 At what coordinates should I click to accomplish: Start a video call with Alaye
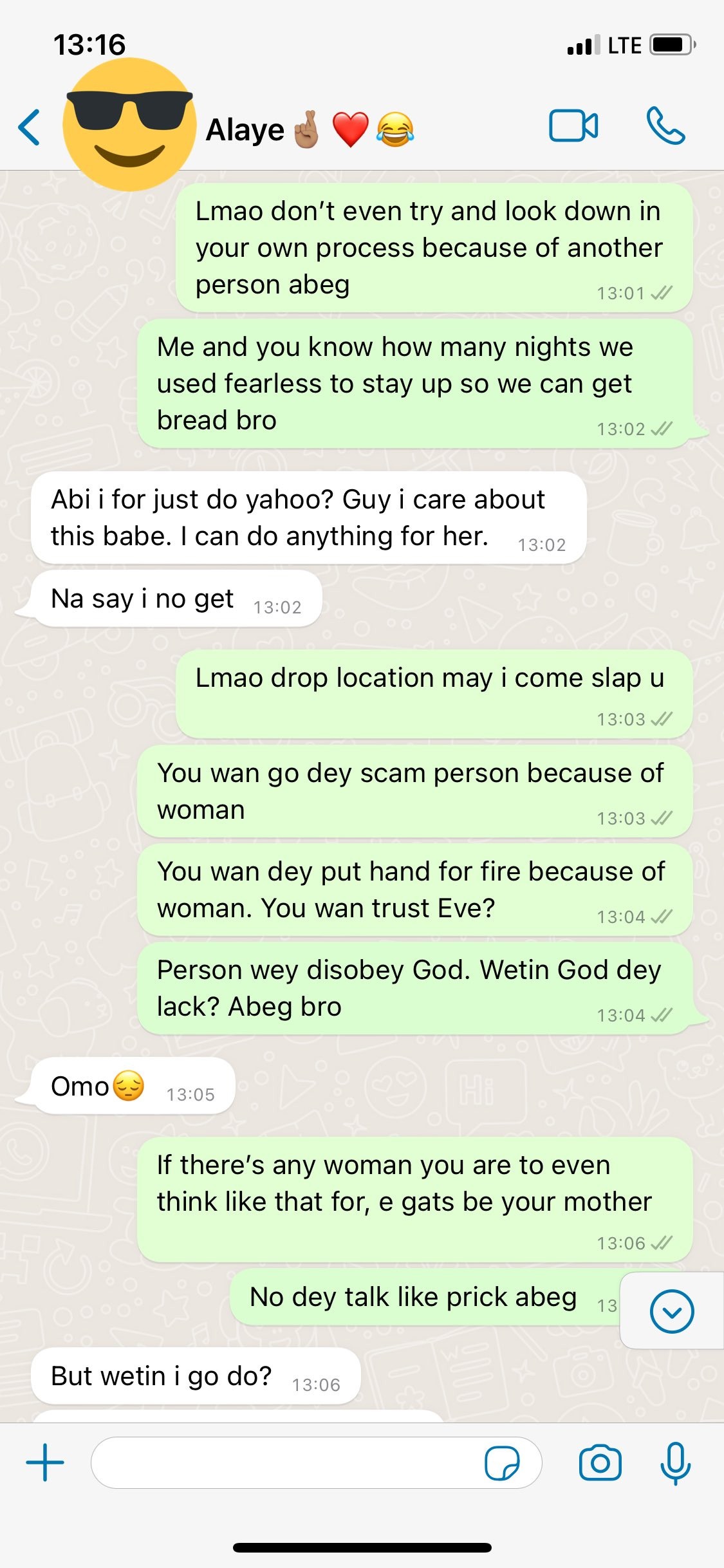(x=573, y=126)
